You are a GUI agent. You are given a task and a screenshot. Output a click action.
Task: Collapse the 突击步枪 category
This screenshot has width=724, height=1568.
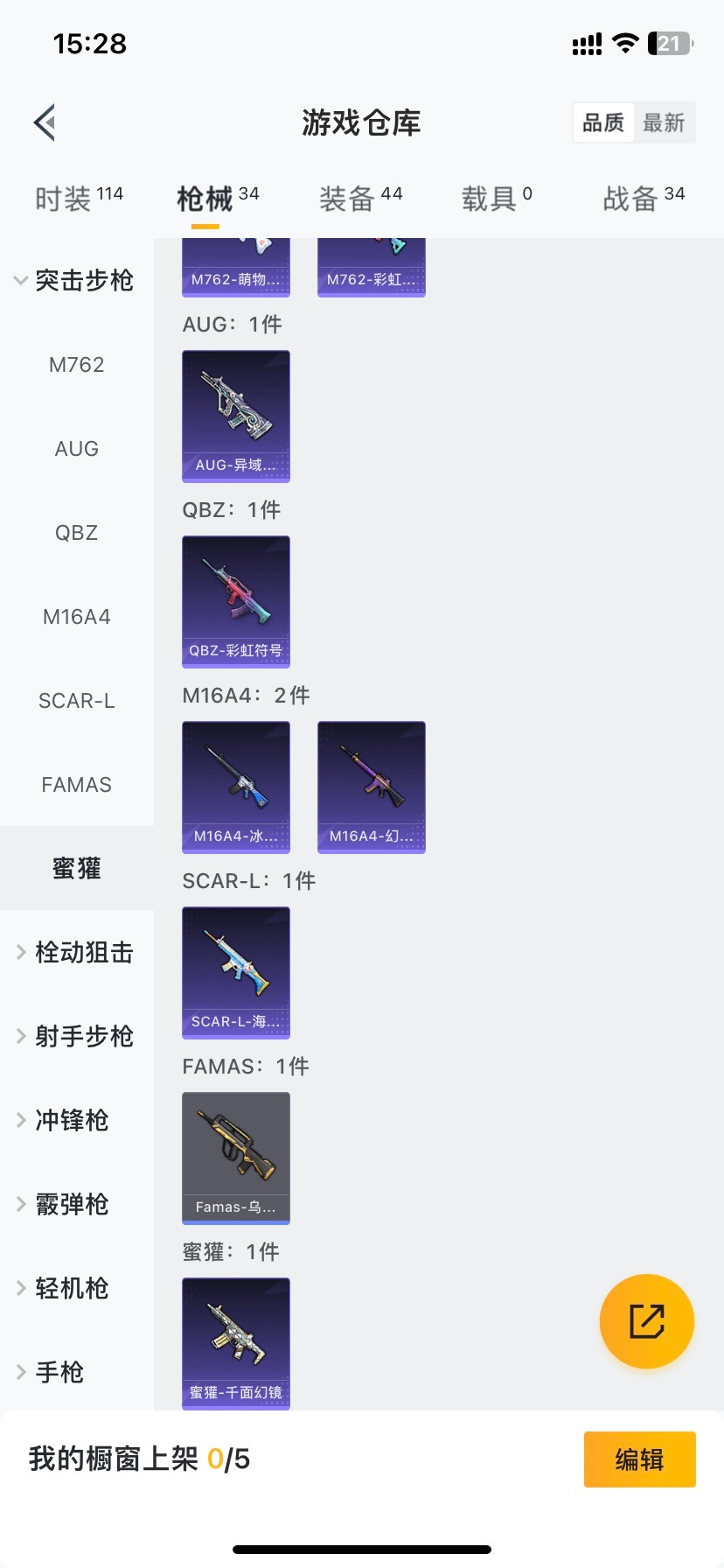point(75,280)
